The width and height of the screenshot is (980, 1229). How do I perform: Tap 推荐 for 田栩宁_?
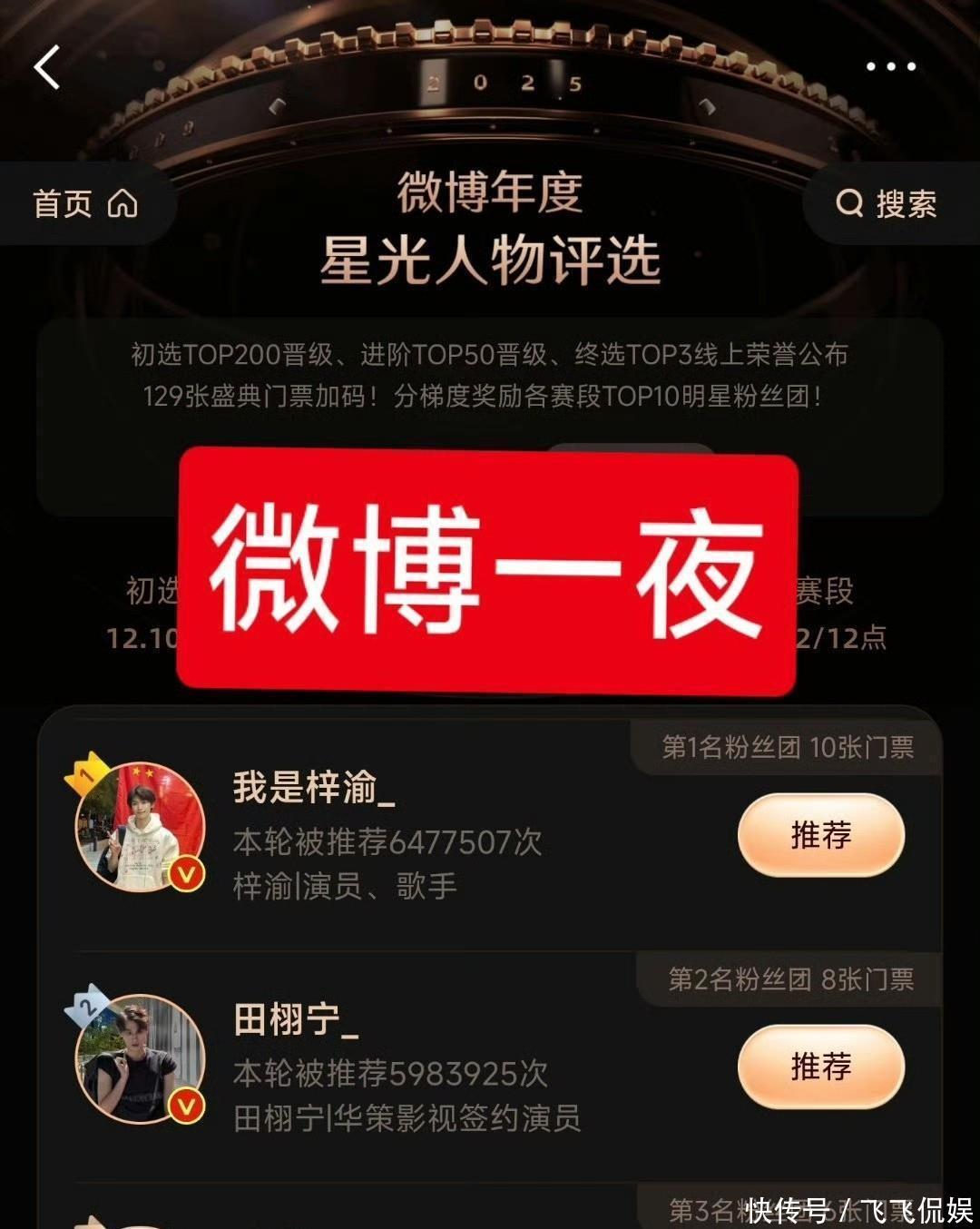820,1067
